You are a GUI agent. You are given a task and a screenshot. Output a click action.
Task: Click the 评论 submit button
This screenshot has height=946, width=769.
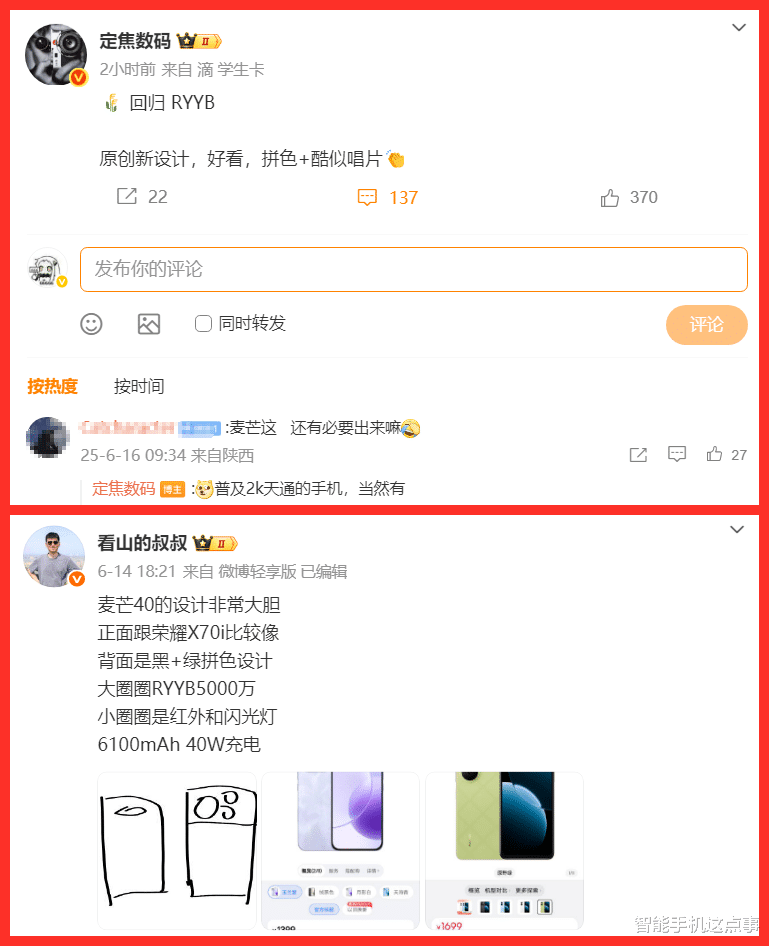pyautogui.click(x=706, y=324)
